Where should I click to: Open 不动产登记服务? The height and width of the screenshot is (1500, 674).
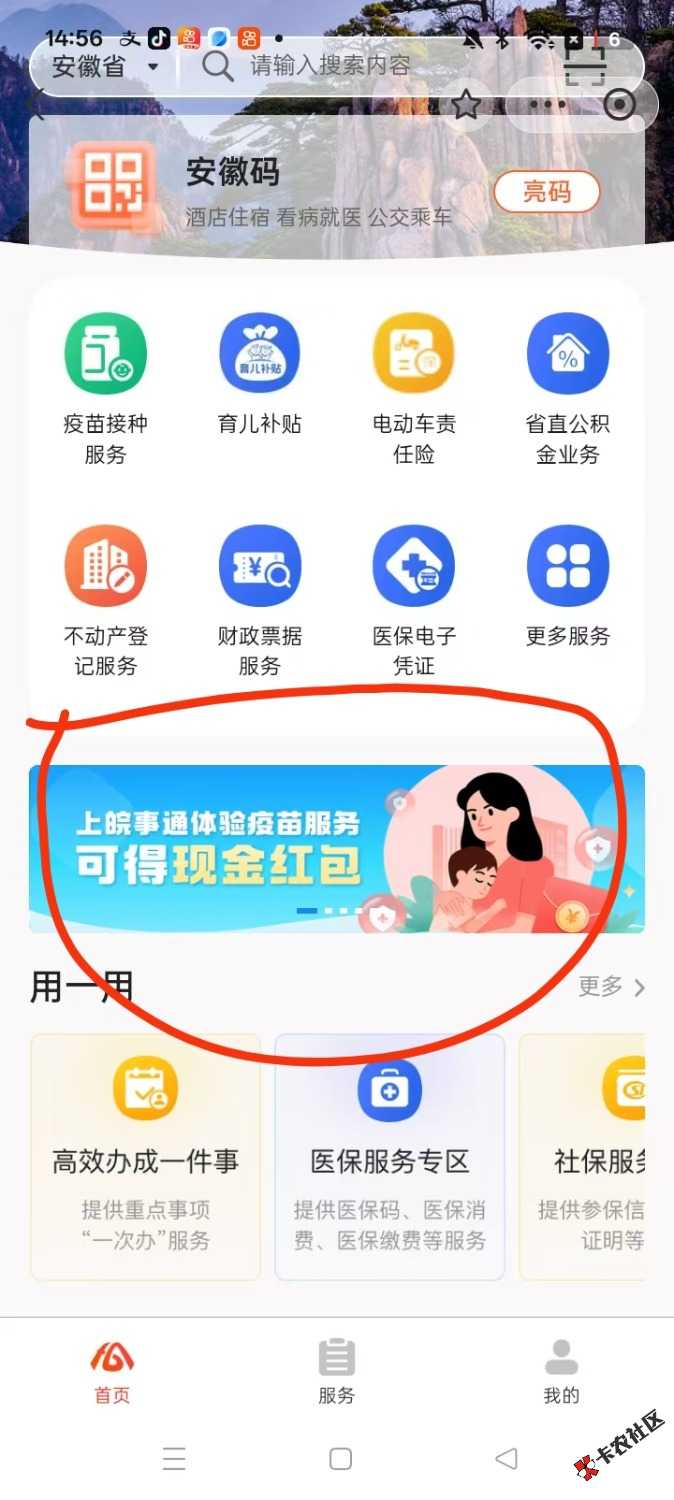[105, 600]
